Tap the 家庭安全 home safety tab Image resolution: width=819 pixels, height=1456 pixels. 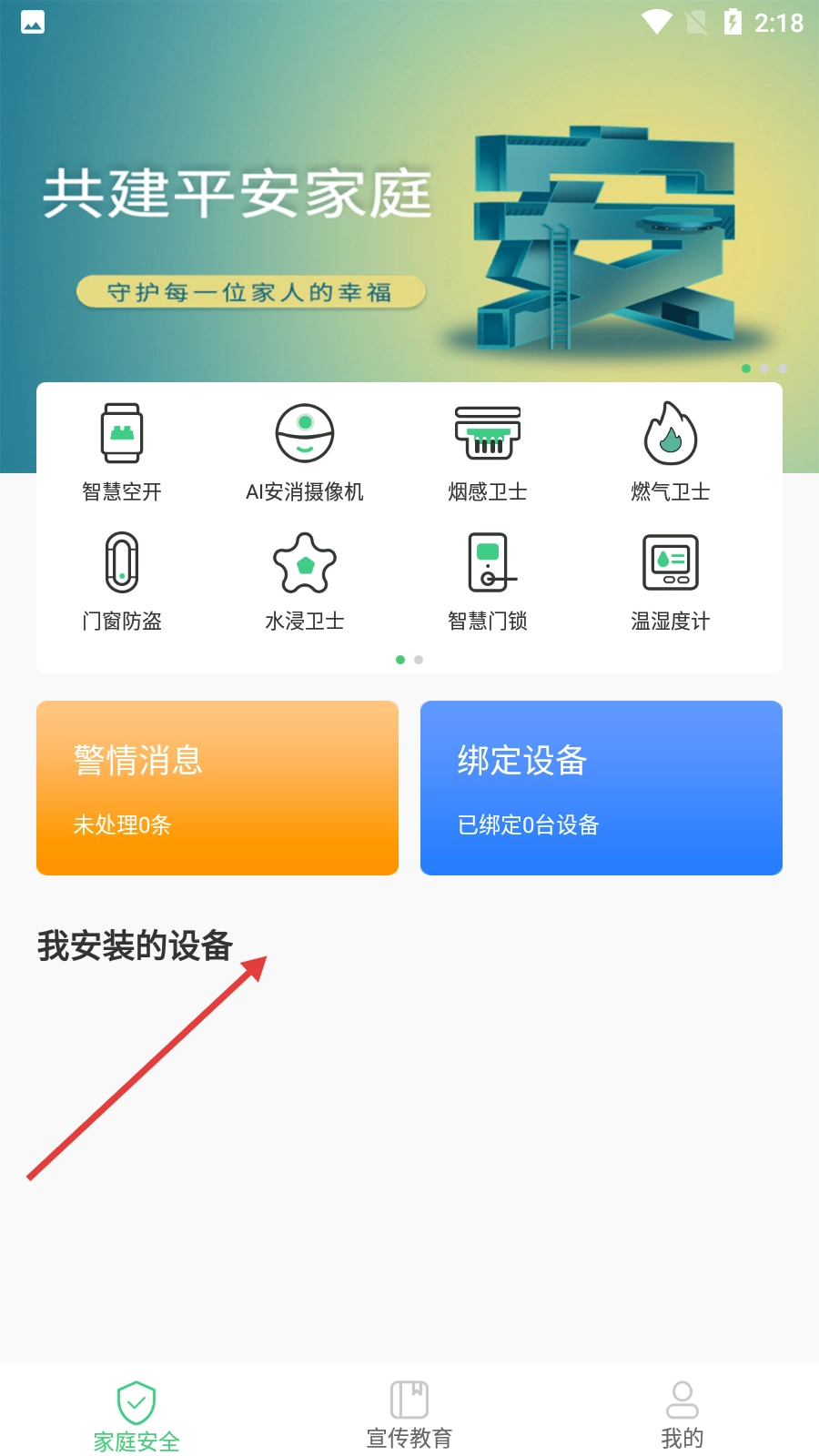pos(136,1417)
